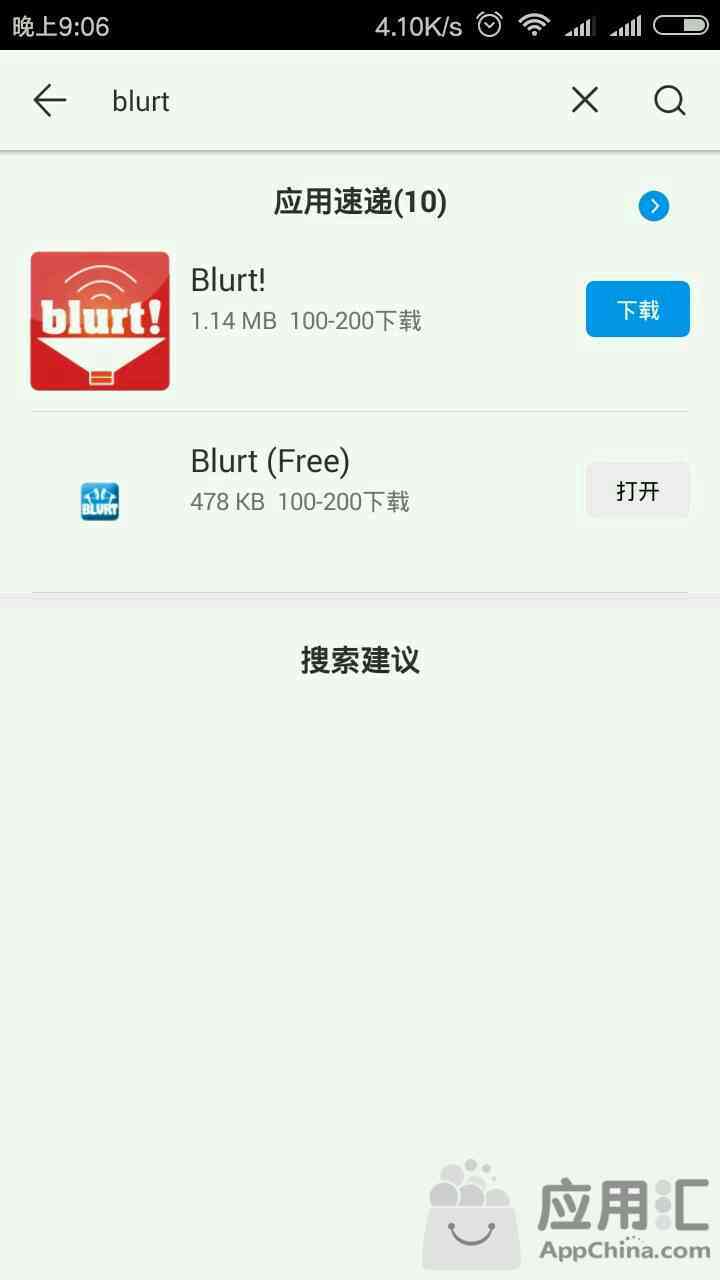Tap the search field containing blurt

[x=330, y=101]
